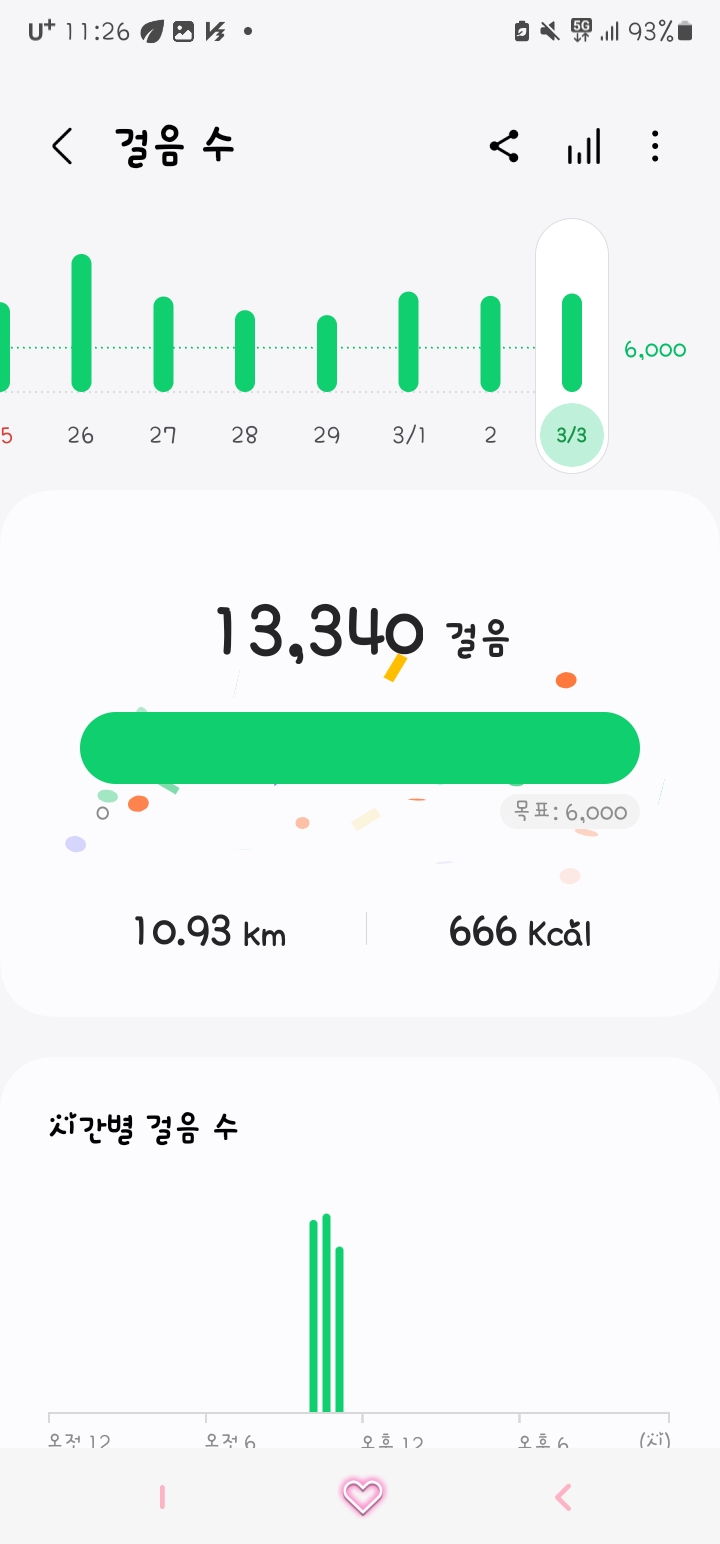The height and width of the screenshot is (1544, 720).
Task: Select the bar for day 27
Action: coord(163,344)
